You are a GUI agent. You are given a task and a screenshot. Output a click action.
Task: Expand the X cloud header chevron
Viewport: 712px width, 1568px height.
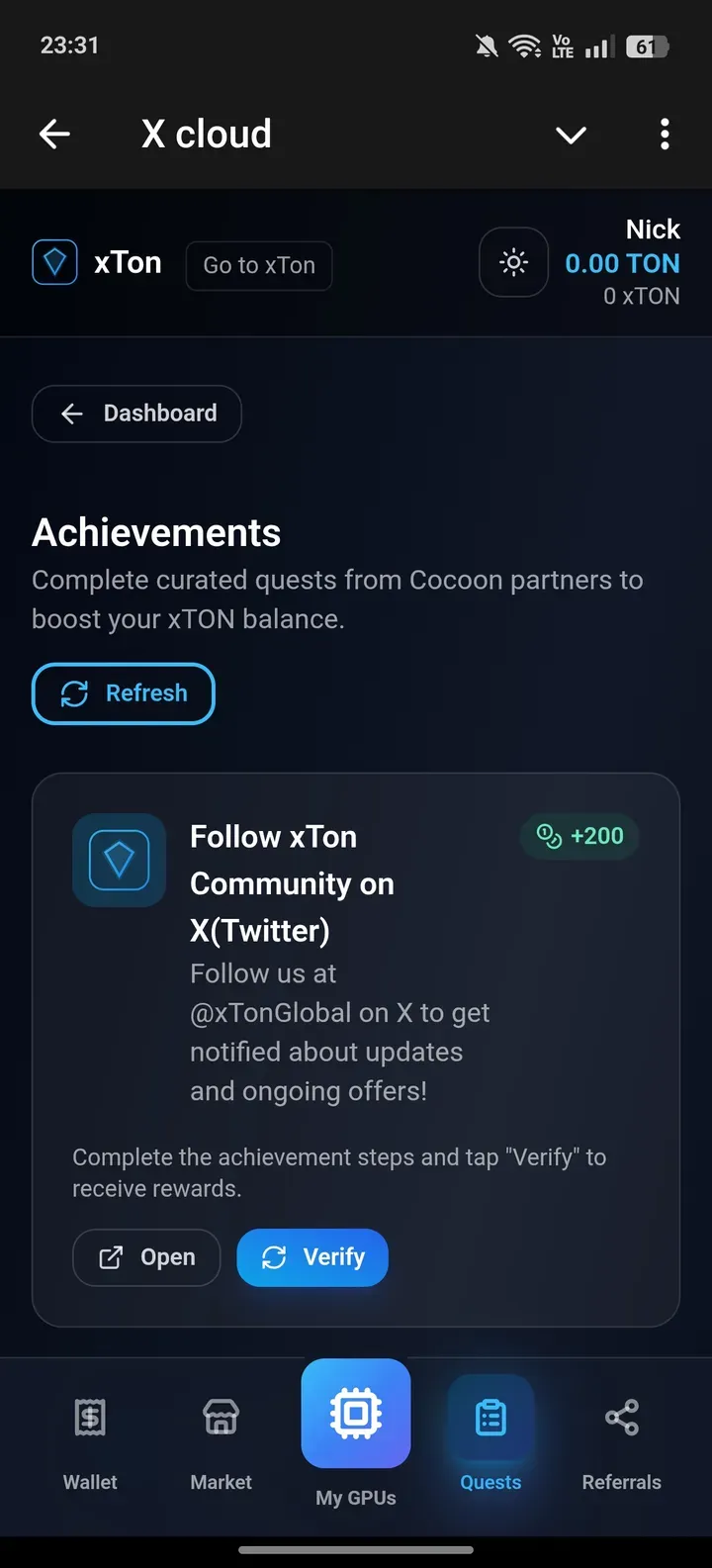pyautogui.click(x=571, y=135)
